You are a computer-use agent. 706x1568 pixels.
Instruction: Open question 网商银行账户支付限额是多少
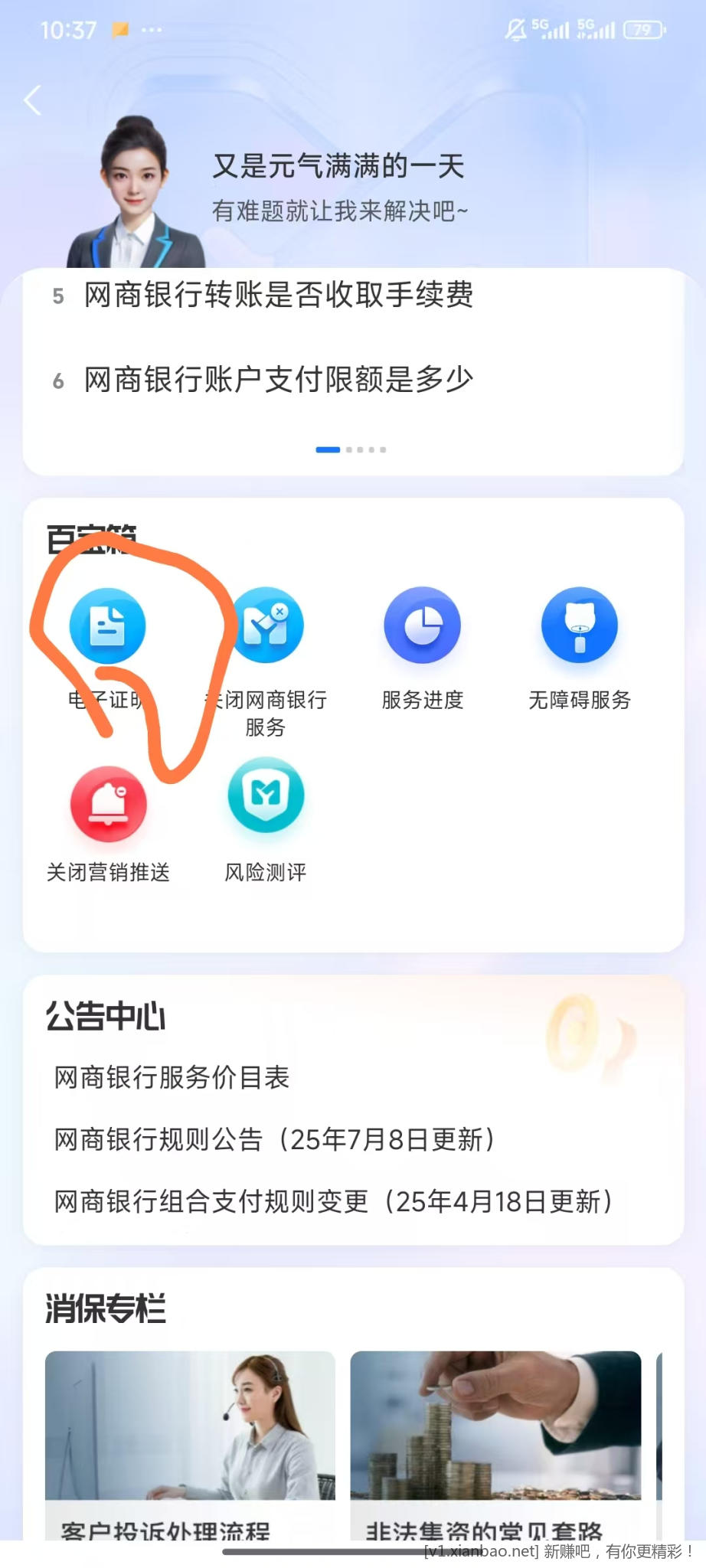click(x=278, y=380)
